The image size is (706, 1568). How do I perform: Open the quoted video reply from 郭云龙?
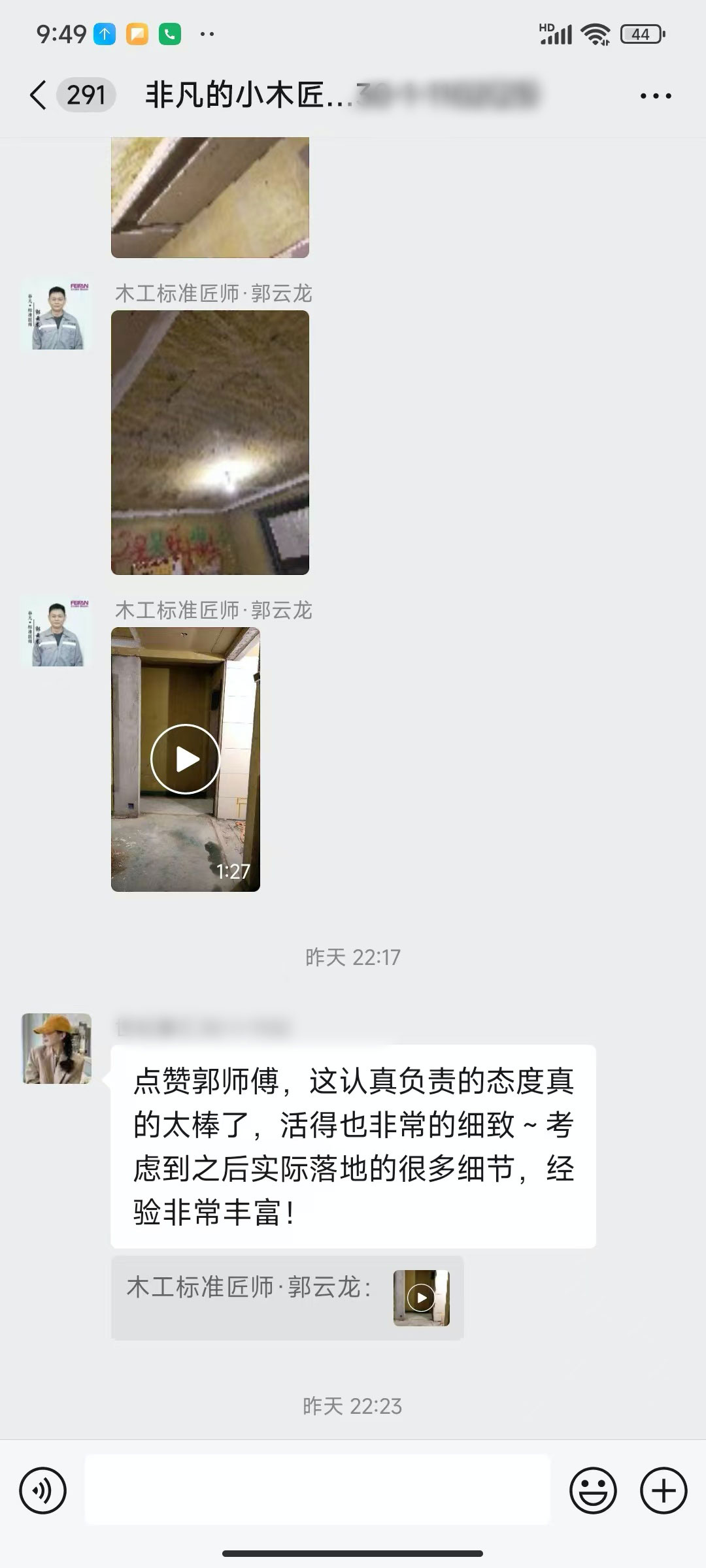(288, 1298)
